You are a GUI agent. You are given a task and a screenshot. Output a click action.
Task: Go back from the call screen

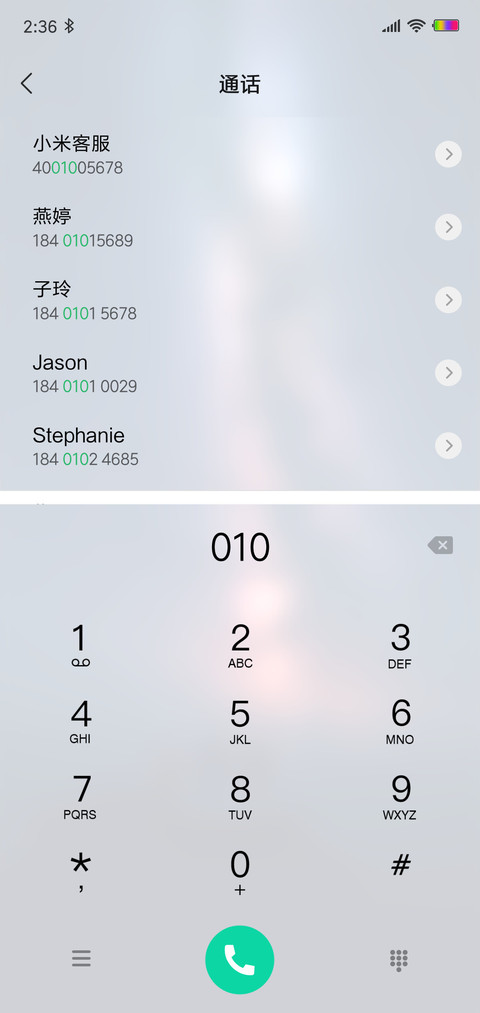pyautogui.click(x=26, y=84)
